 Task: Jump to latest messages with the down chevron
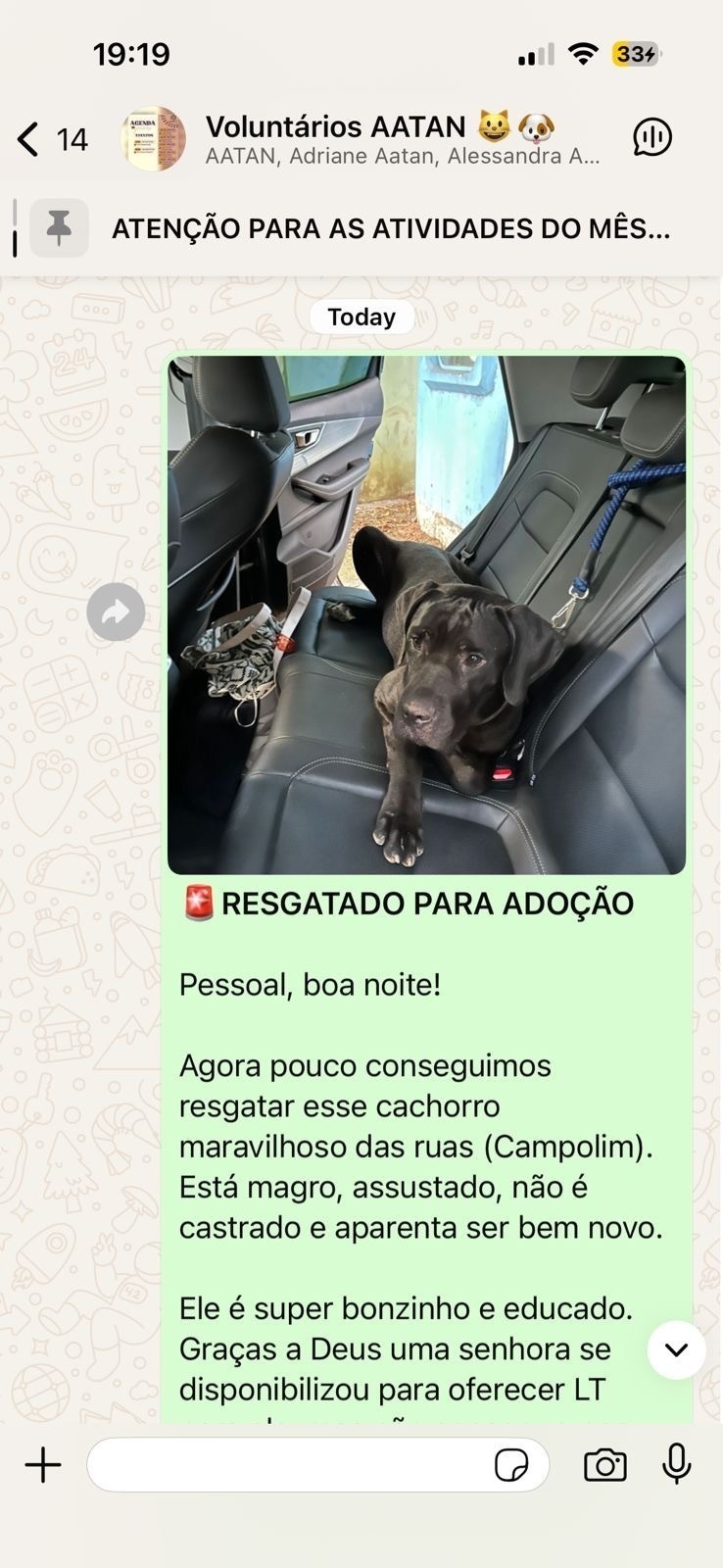pyautogui.click(x=676, y=1348)
